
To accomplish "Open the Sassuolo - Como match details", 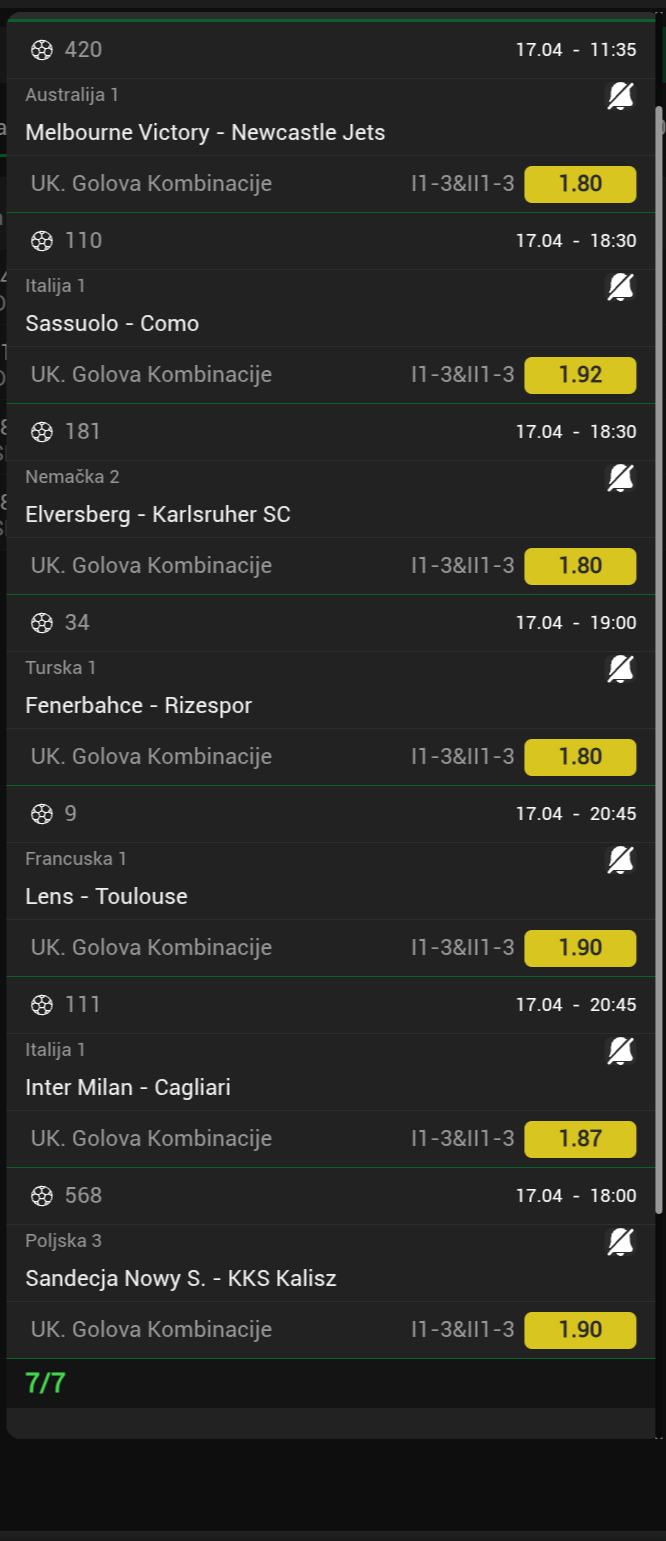I will click(112, 323).
